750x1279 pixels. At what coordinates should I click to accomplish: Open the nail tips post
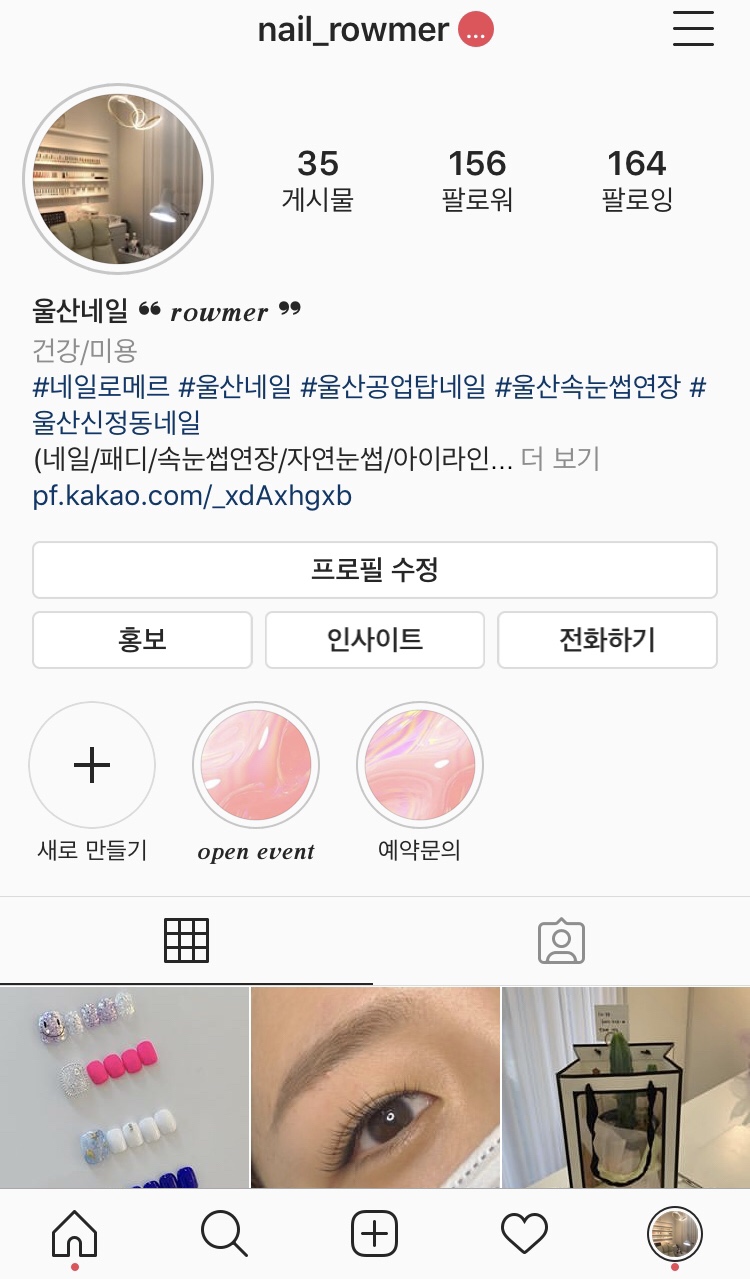point(124,1087)
